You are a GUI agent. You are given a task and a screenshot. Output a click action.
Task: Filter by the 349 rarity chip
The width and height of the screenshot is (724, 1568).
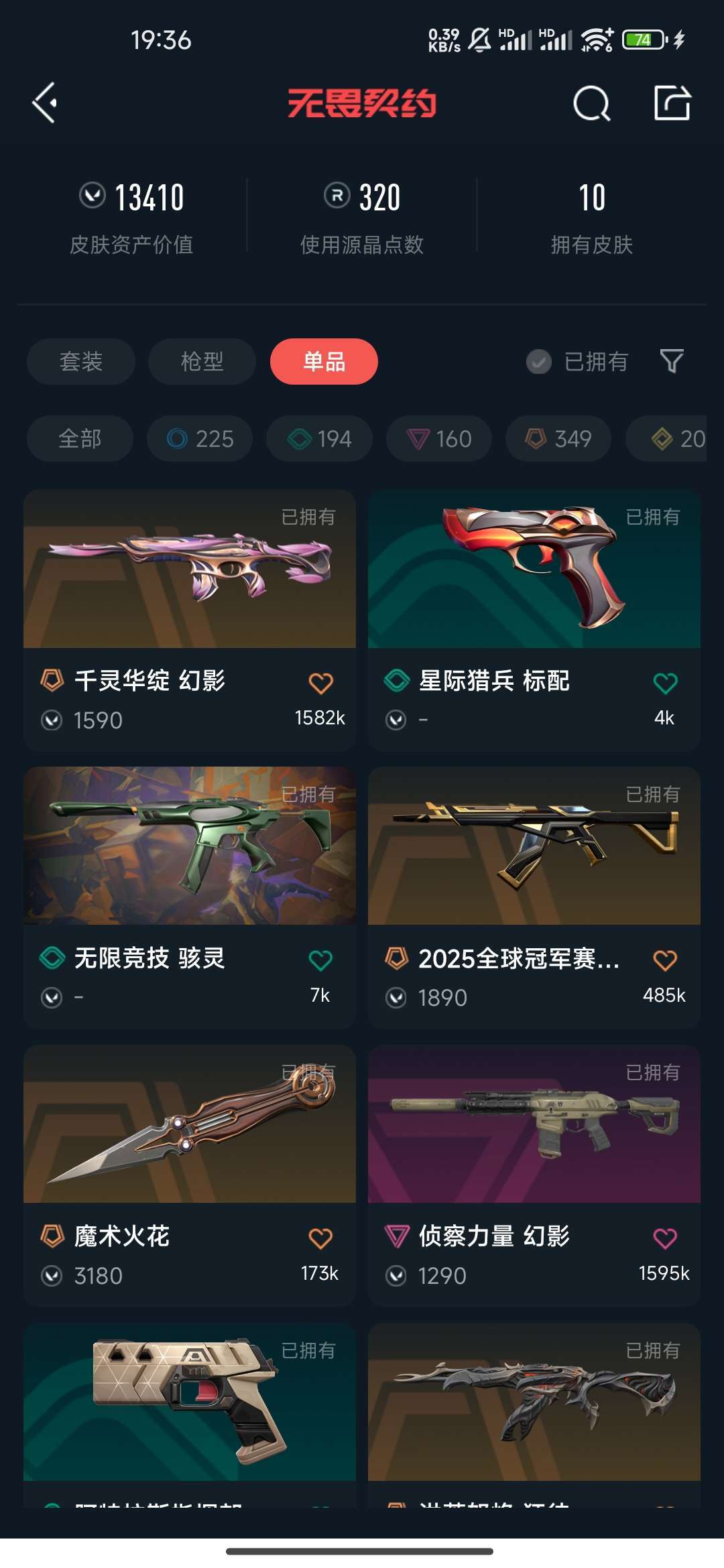[x=558, y=439]
